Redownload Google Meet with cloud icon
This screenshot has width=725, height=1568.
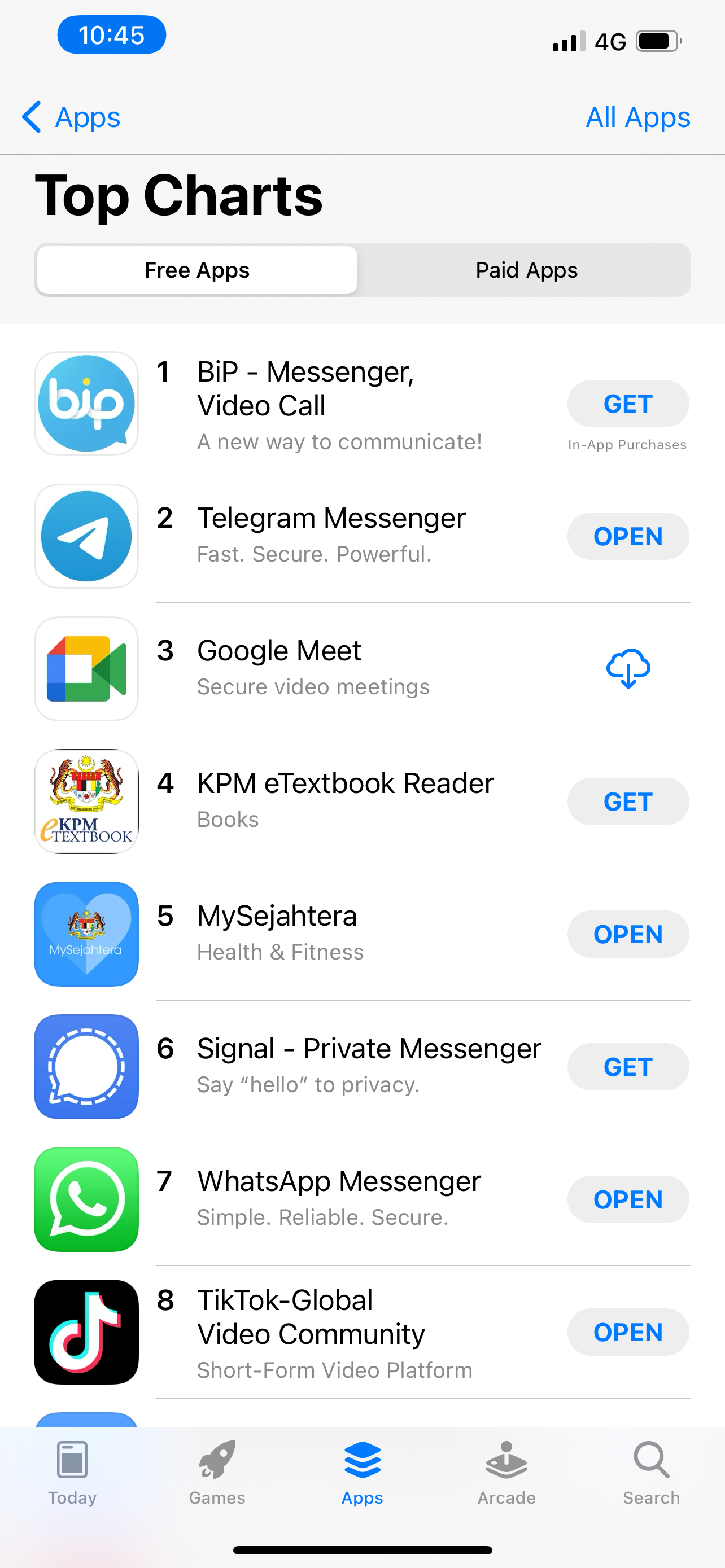[628, 668]
